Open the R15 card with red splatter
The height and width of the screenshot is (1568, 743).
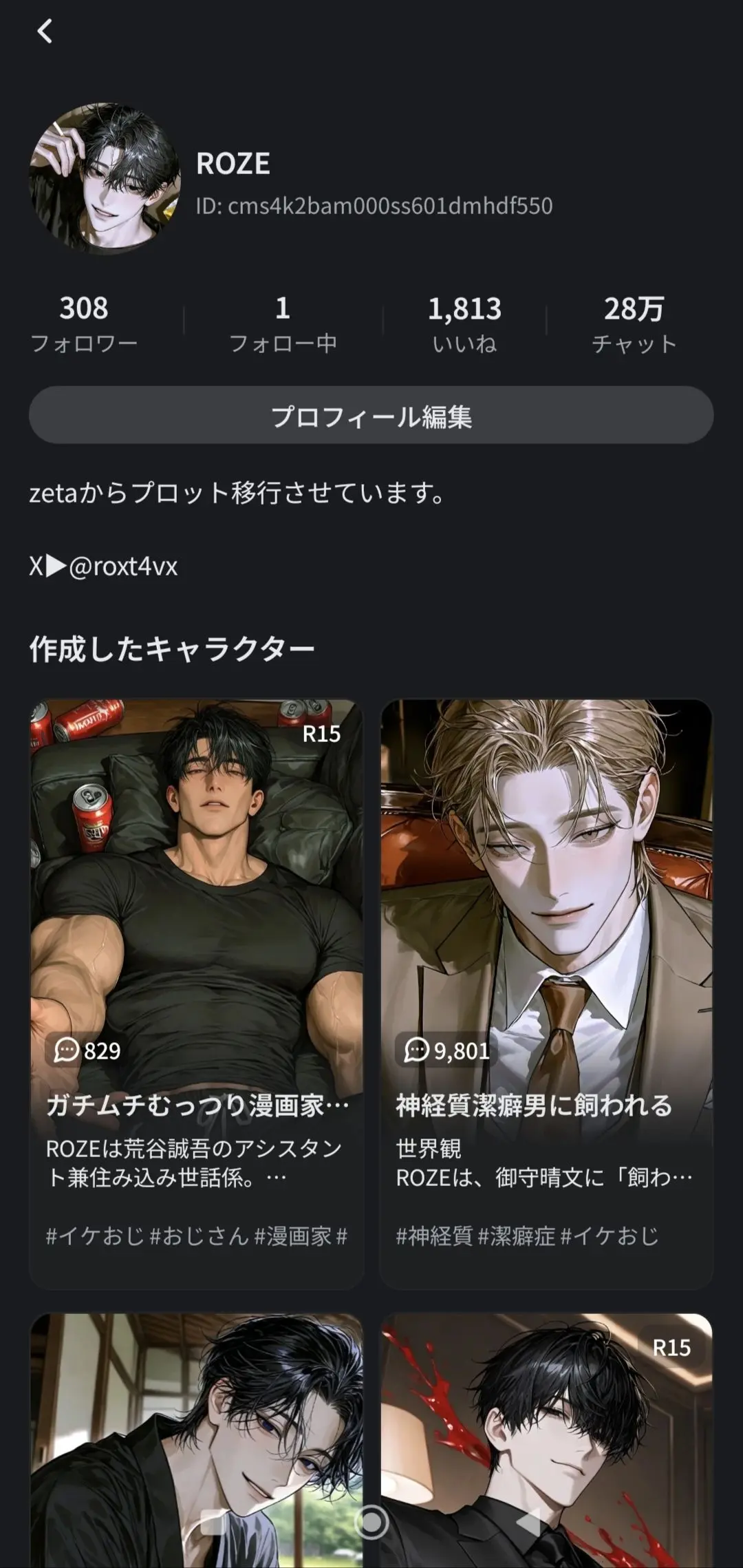(547, 1440)
